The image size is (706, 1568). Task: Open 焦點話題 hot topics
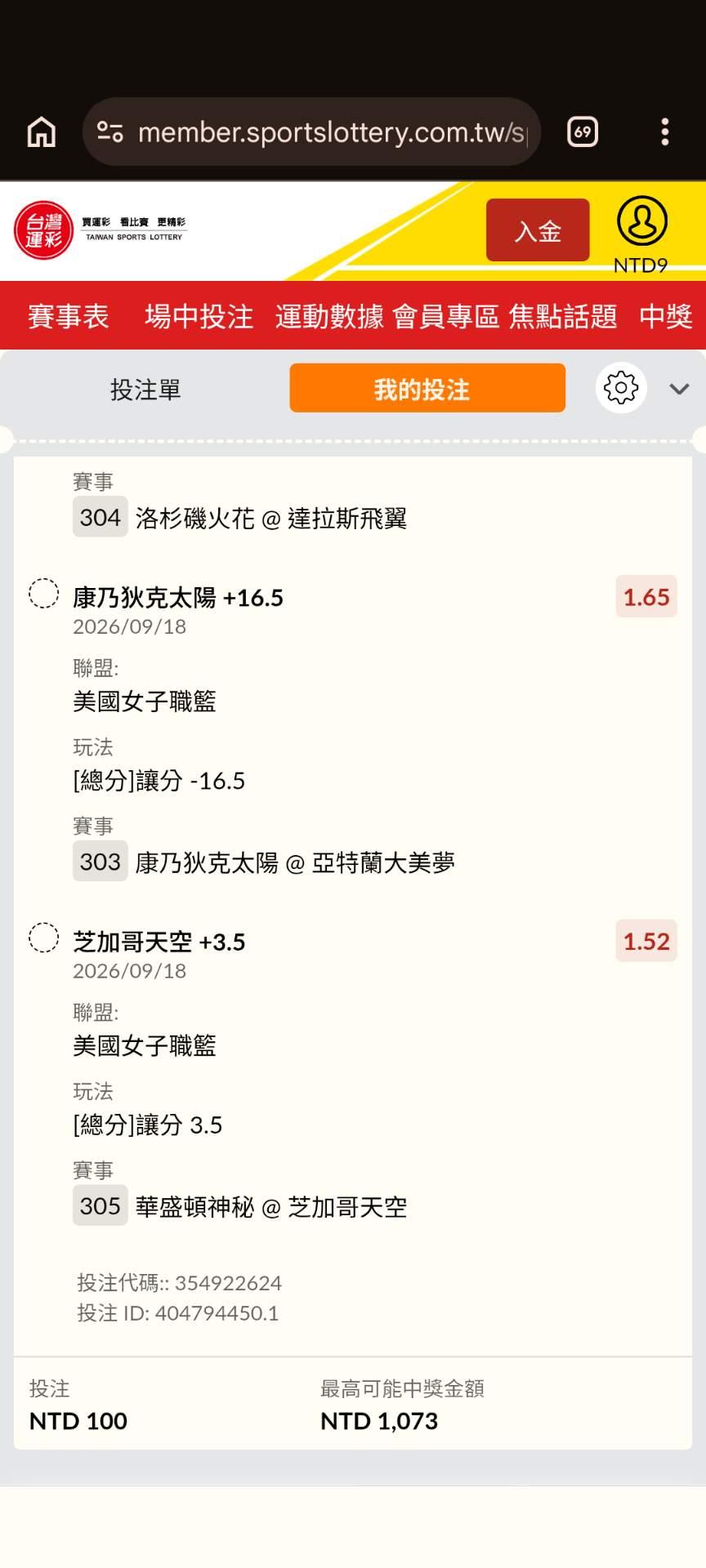(x=563, y=316)
